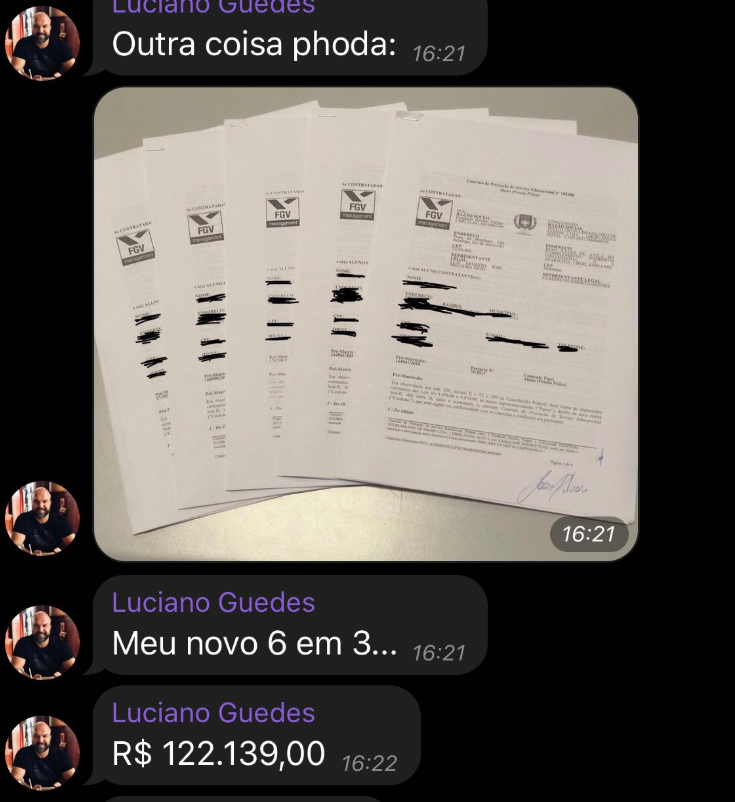Screen dimensions: 735x802
Task: Open avatar beside 'Meu novo 6 em 3...'
Action: (x=43, y=642)
